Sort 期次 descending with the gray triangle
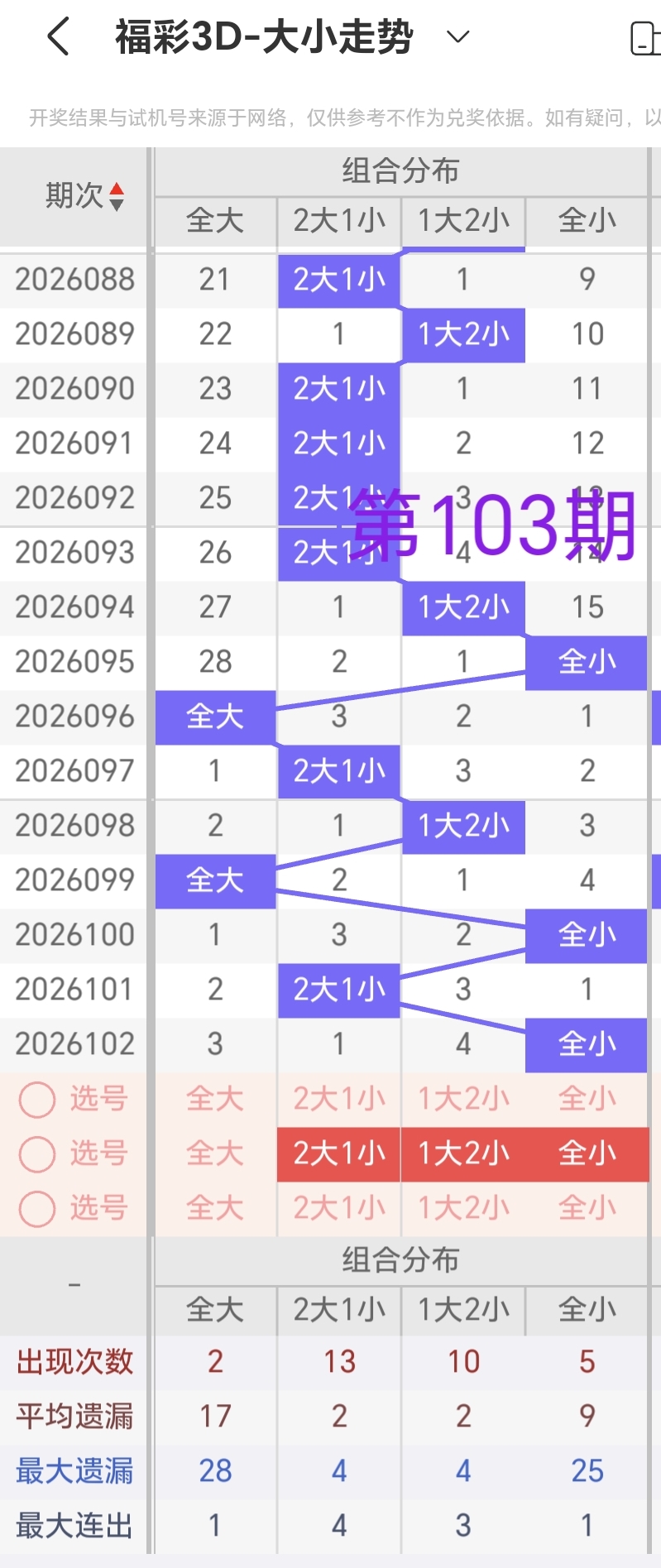661x1568 pixels. 118,204
